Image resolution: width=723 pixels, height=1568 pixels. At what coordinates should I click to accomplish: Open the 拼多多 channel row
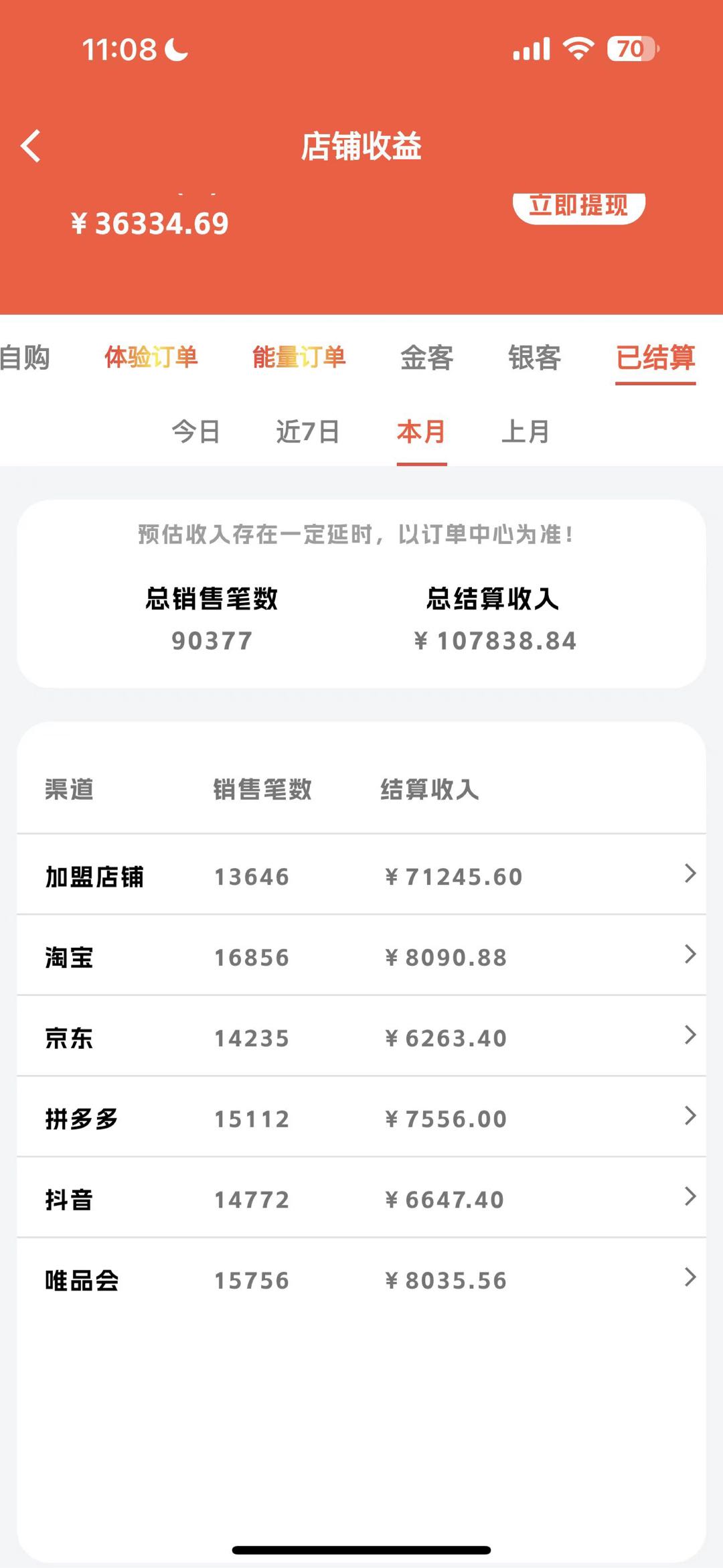tap(361, 1117)
